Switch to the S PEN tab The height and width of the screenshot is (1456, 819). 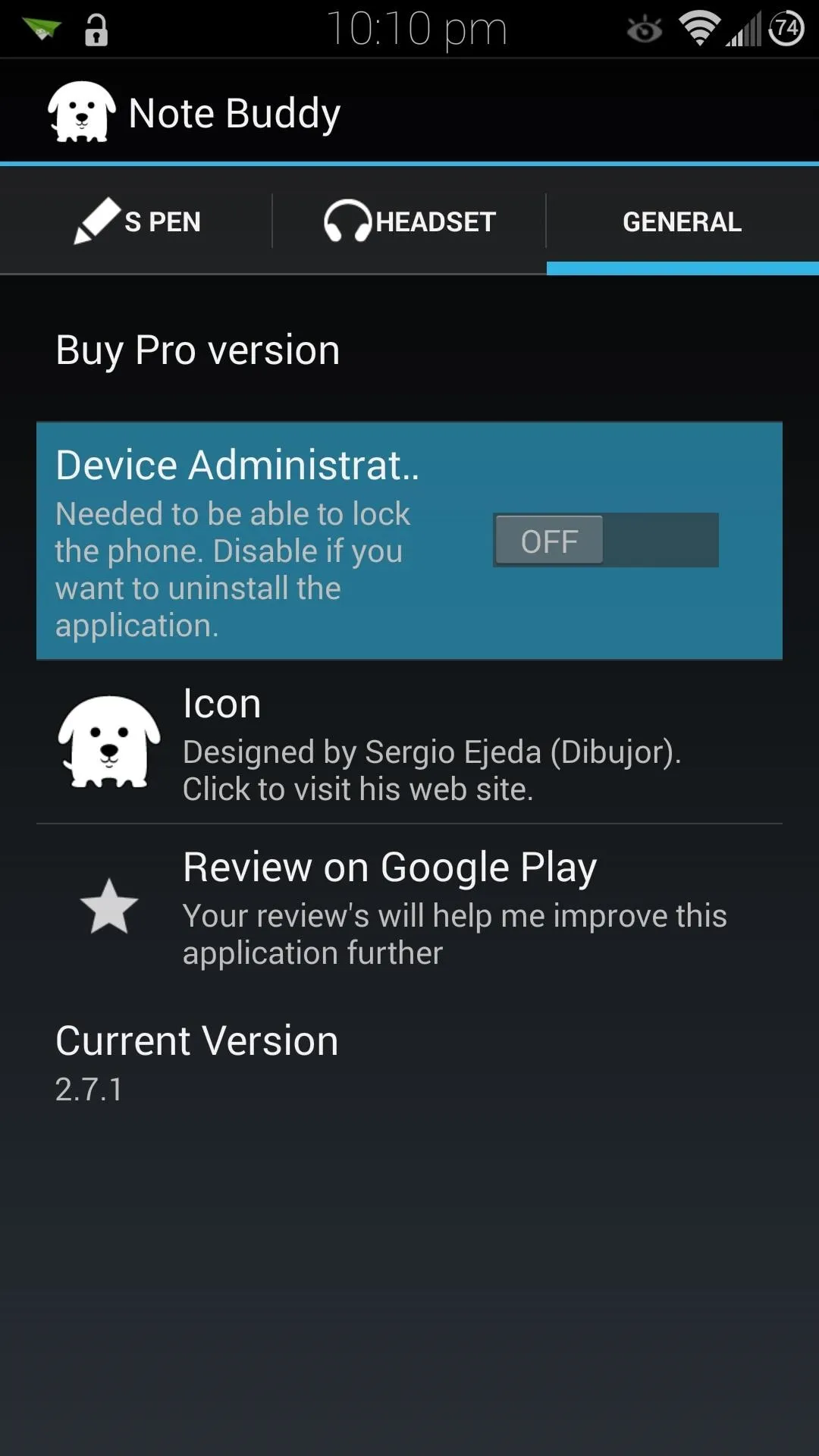136,221
